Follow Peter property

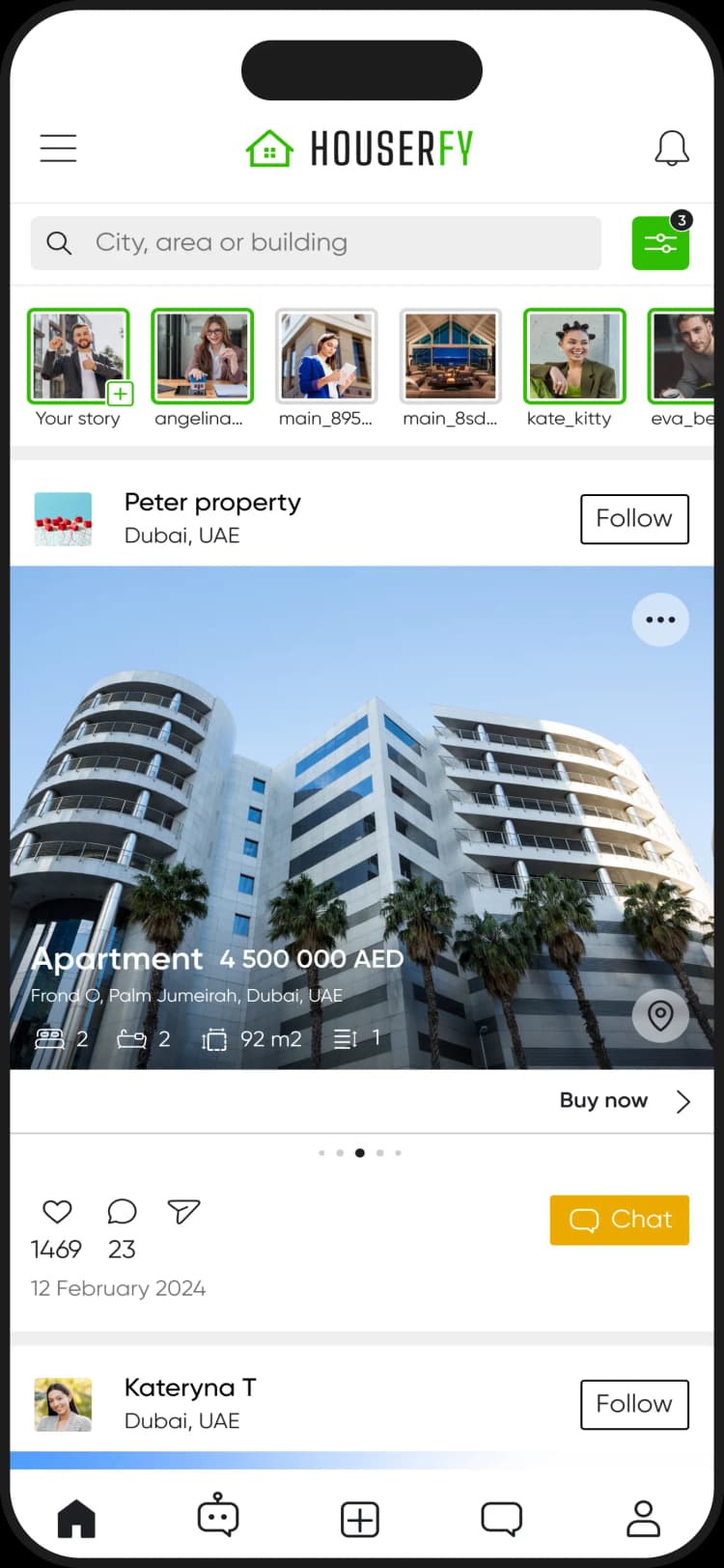click(634, 519)
